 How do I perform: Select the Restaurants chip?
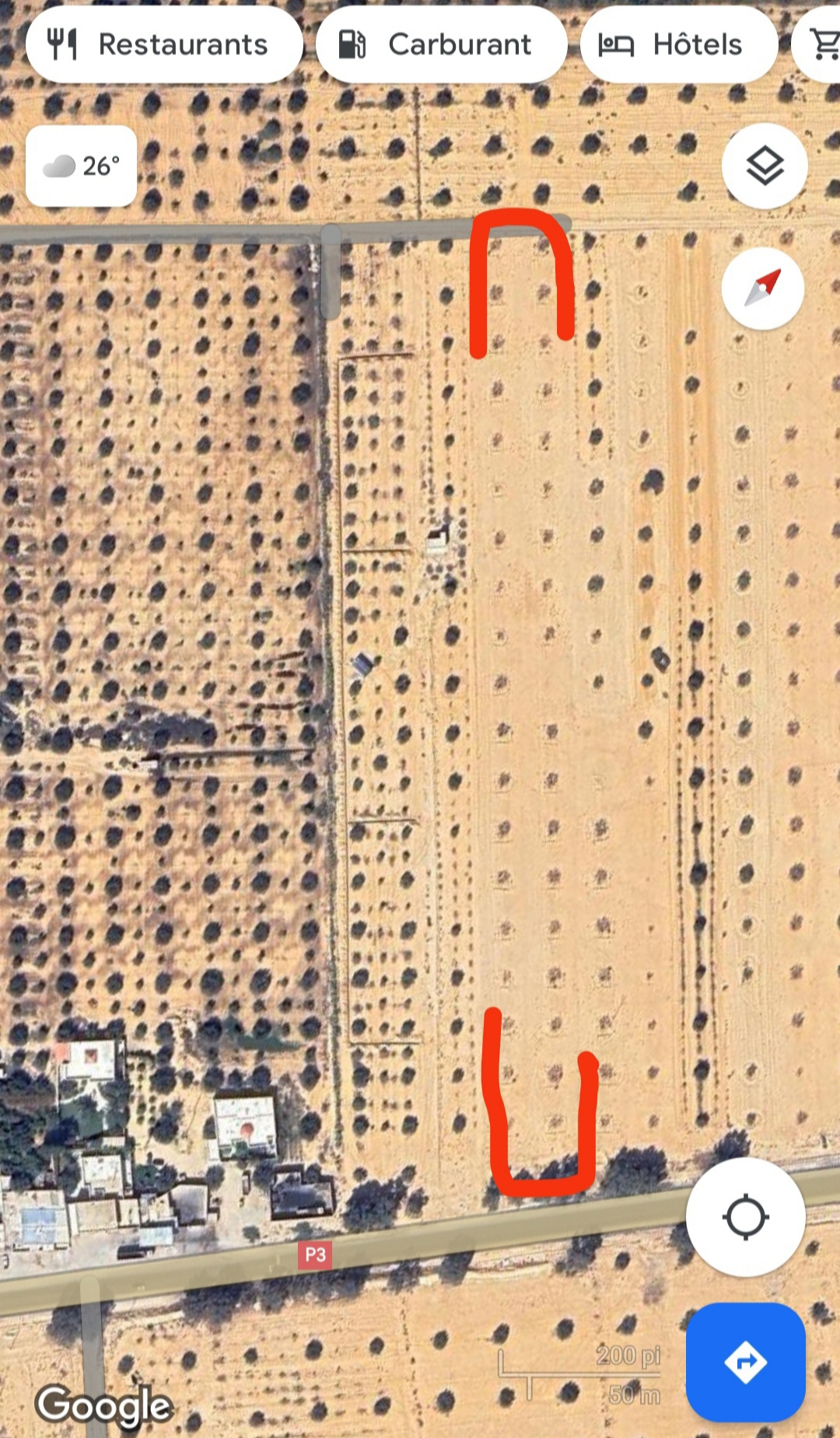(164, 45)
